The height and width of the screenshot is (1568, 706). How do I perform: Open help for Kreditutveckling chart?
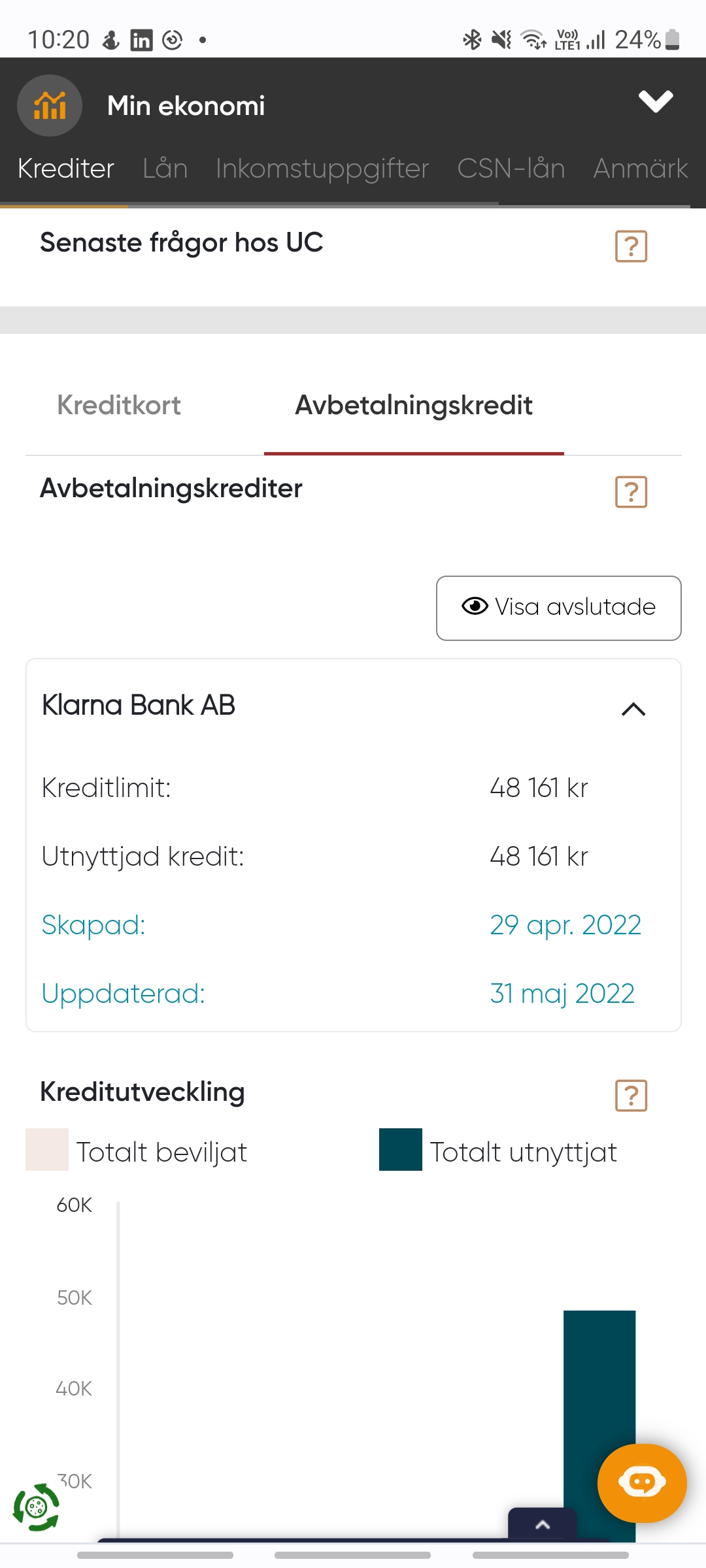point(630,1096)
